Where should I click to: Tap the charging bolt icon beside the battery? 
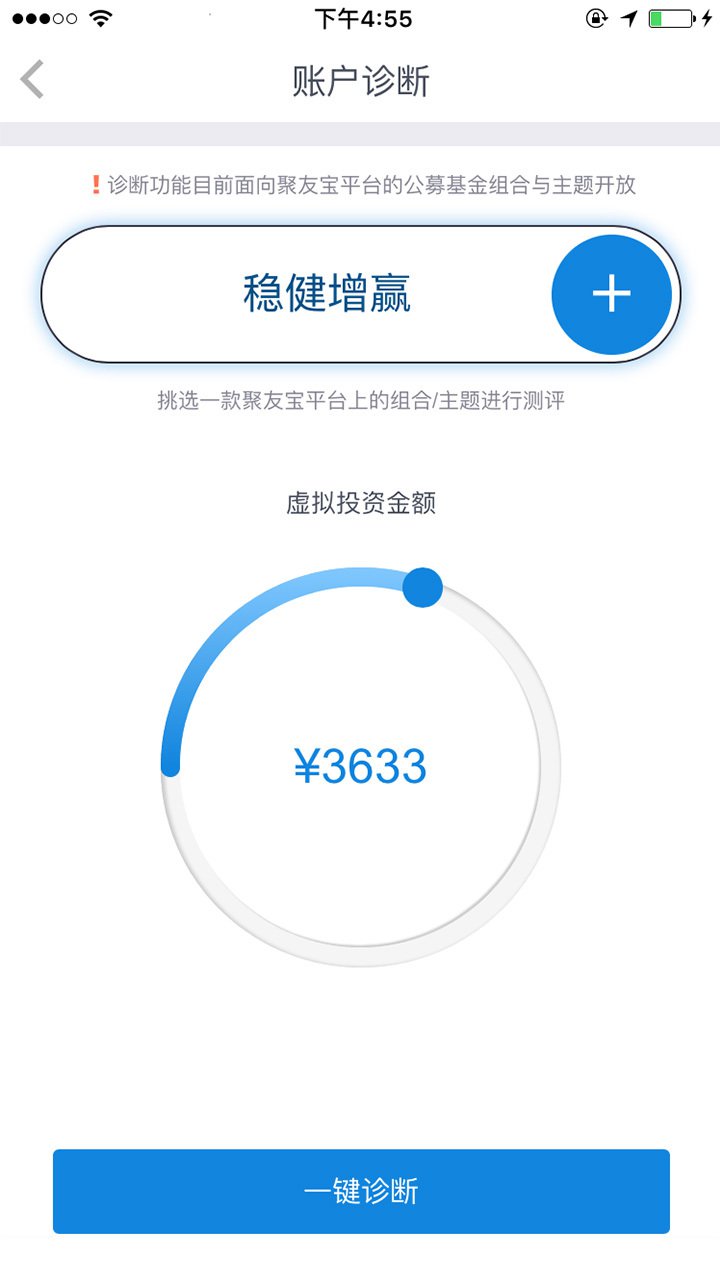[706, 16]
